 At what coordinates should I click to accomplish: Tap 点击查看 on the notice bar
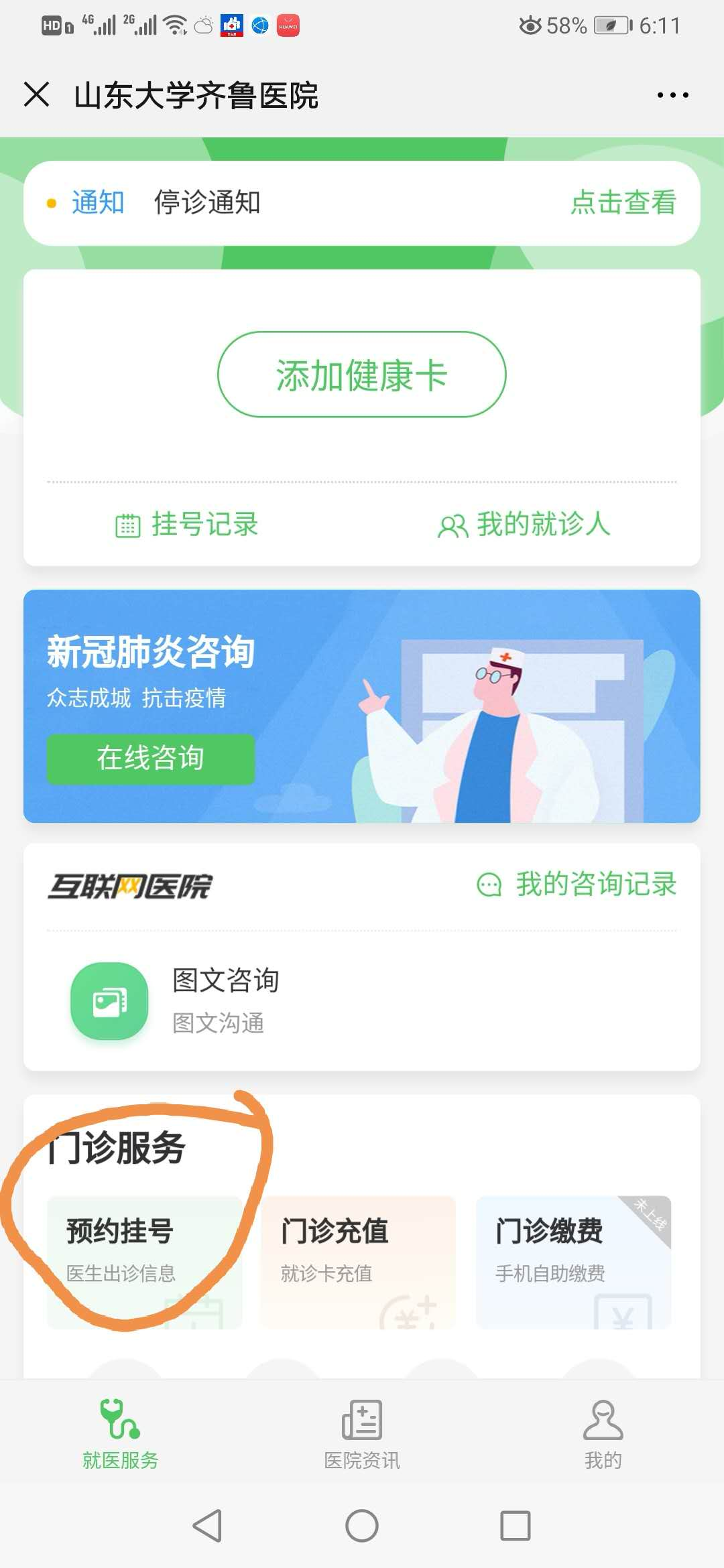click(623, 202)
